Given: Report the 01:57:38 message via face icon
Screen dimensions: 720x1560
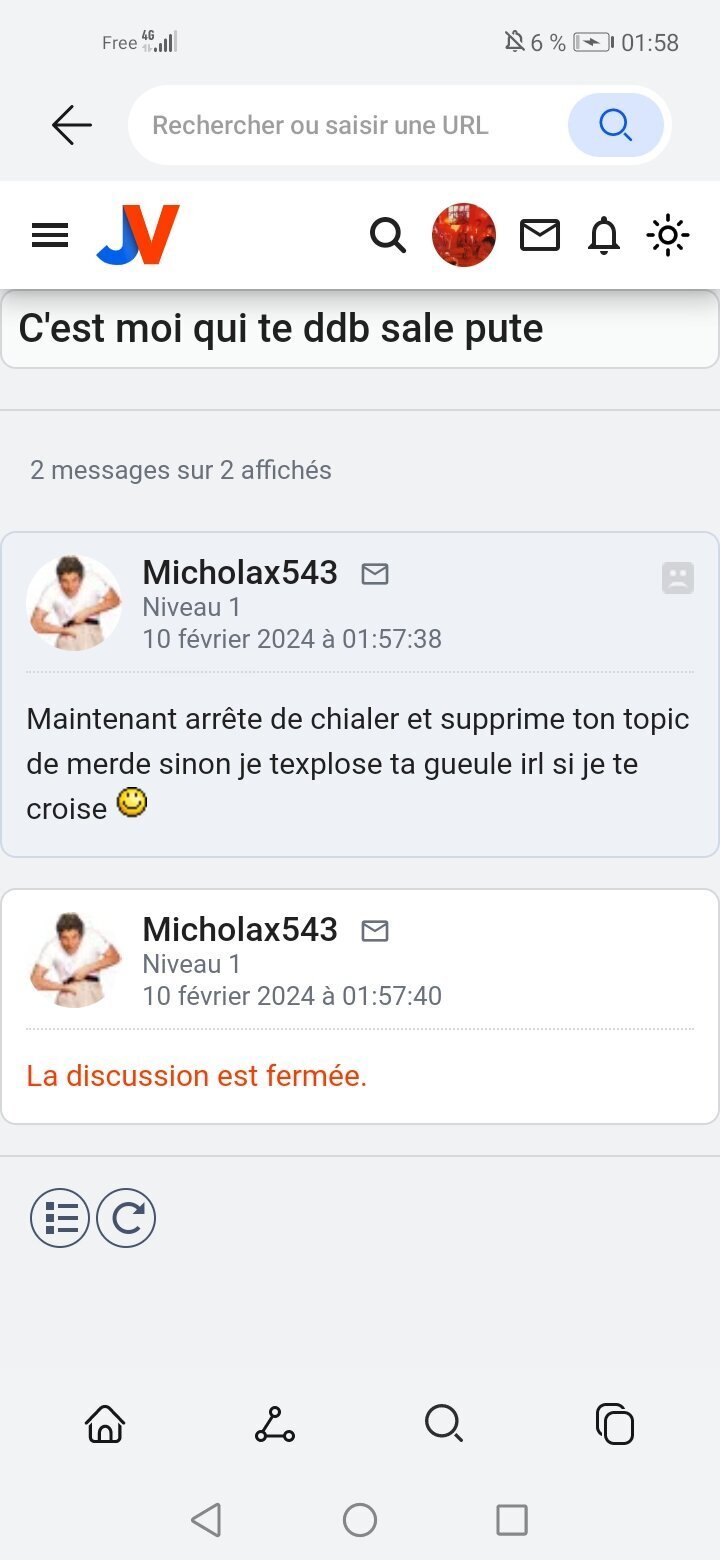Looking at the screenshot, I should [x=677, y=578].
